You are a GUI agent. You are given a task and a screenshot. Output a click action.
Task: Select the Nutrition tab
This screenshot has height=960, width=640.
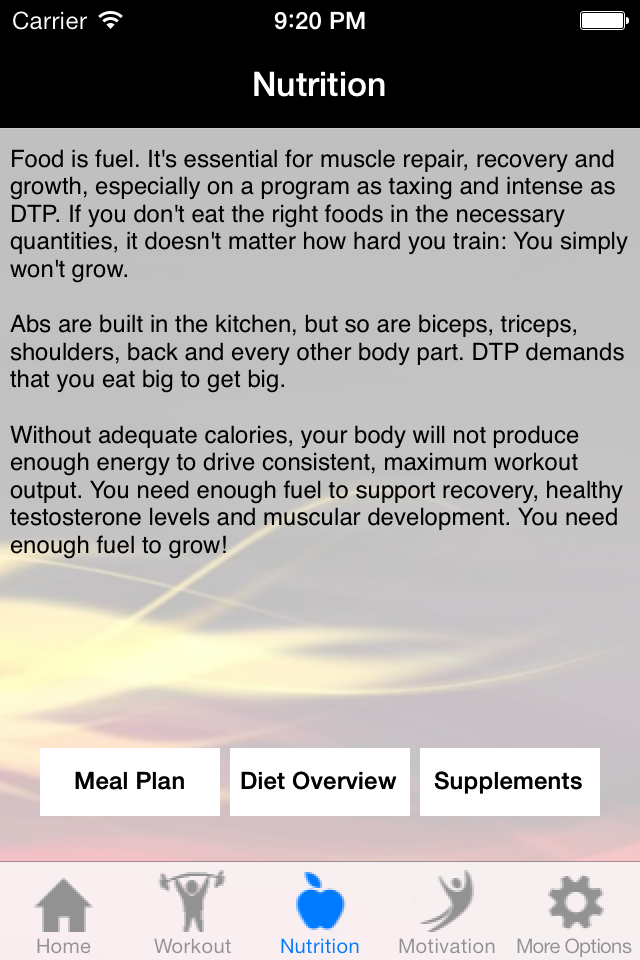(320, 914)
